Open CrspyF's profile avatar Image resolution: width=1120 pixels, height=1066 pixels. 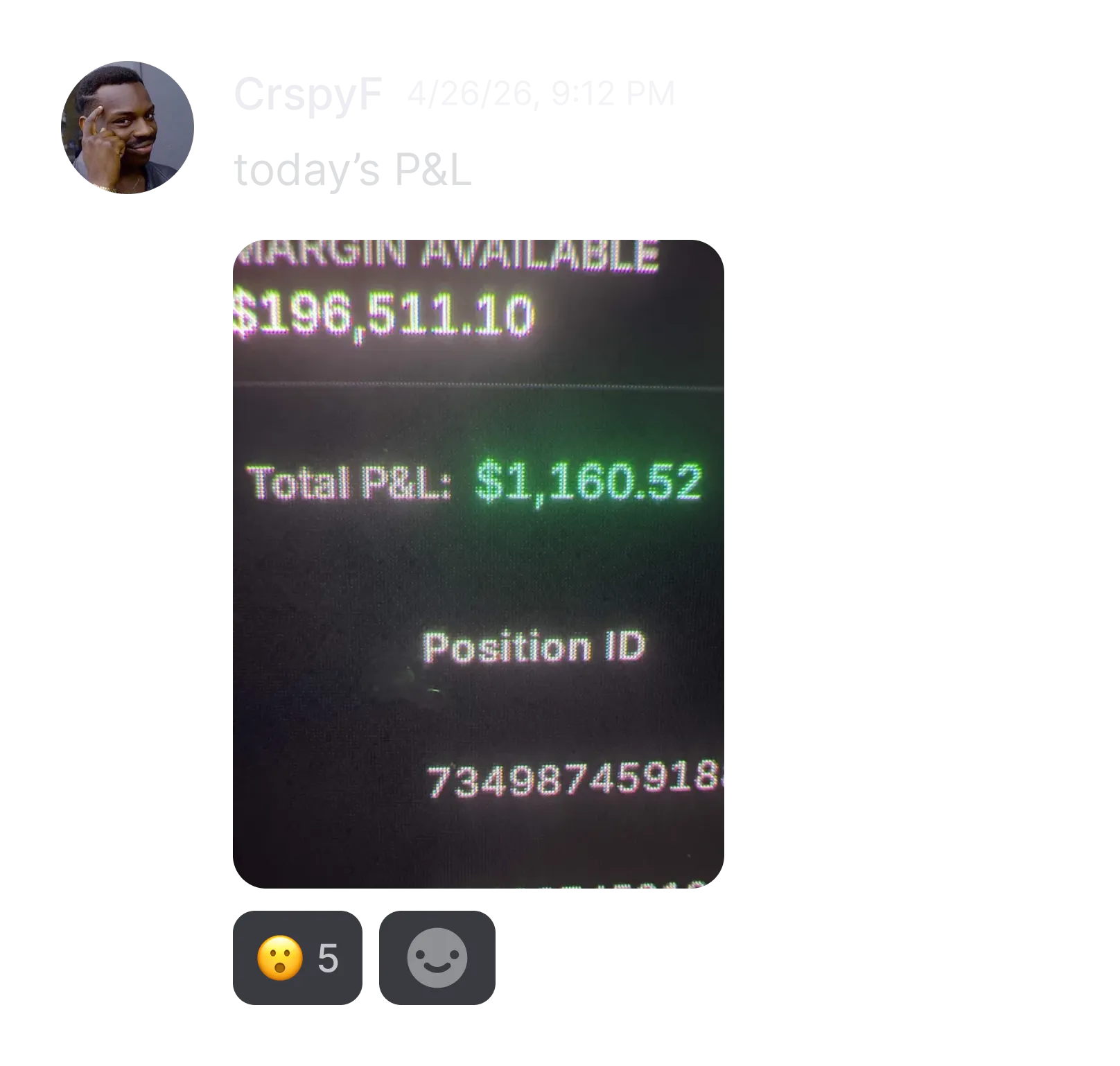pos(128,128)
